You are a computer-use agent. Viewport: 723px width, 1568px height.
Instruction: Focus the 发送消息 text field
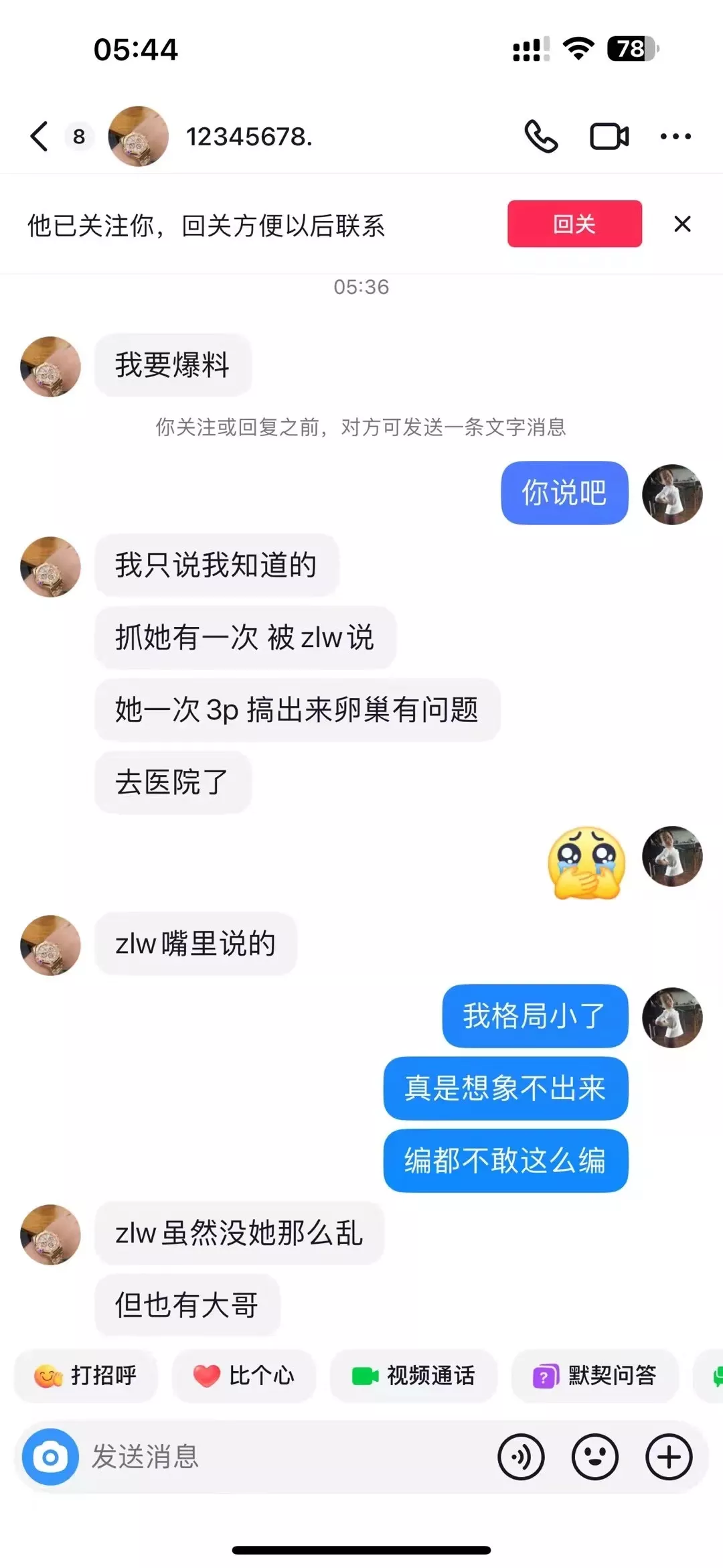coord(281,1457)
